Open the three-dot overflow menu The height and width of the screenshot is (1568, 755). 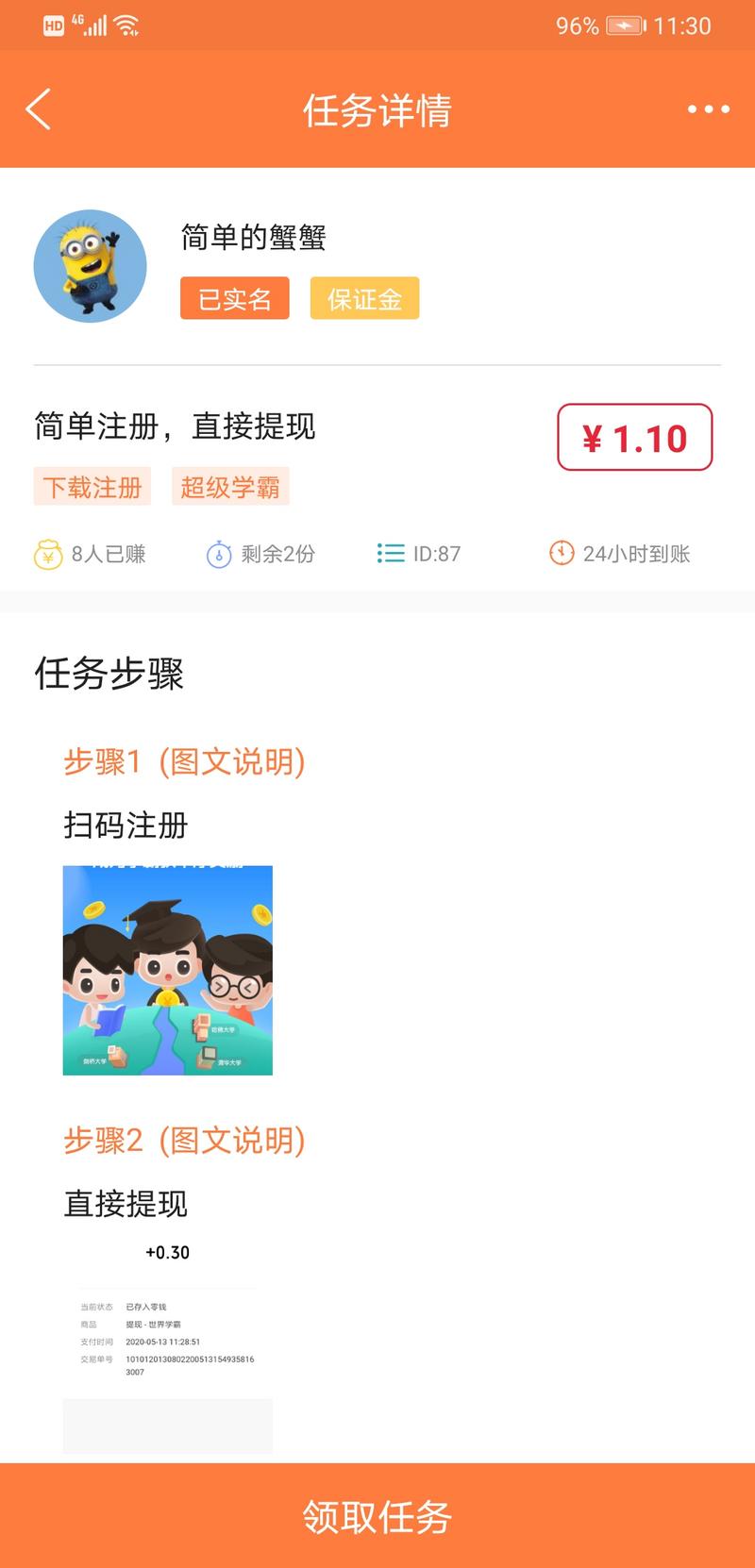pyautogui.click(x=708, y=109)
